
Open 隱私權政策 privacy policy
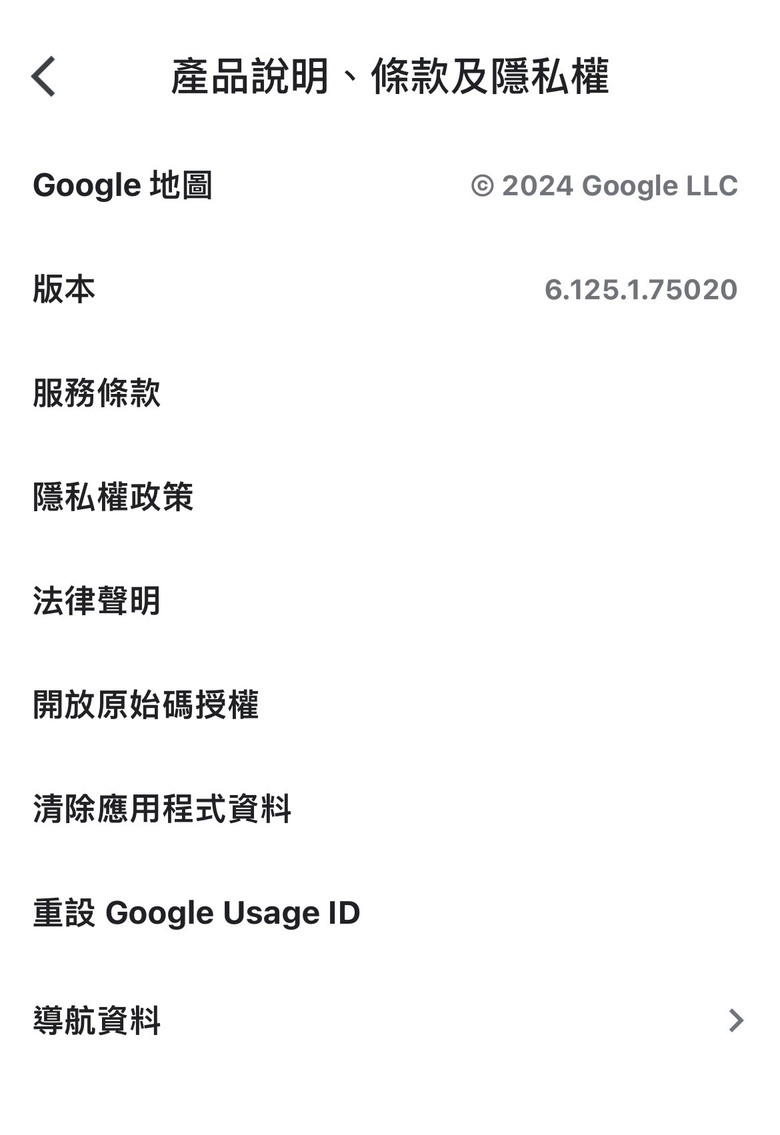pyautogui.click(x=113, y=497)
